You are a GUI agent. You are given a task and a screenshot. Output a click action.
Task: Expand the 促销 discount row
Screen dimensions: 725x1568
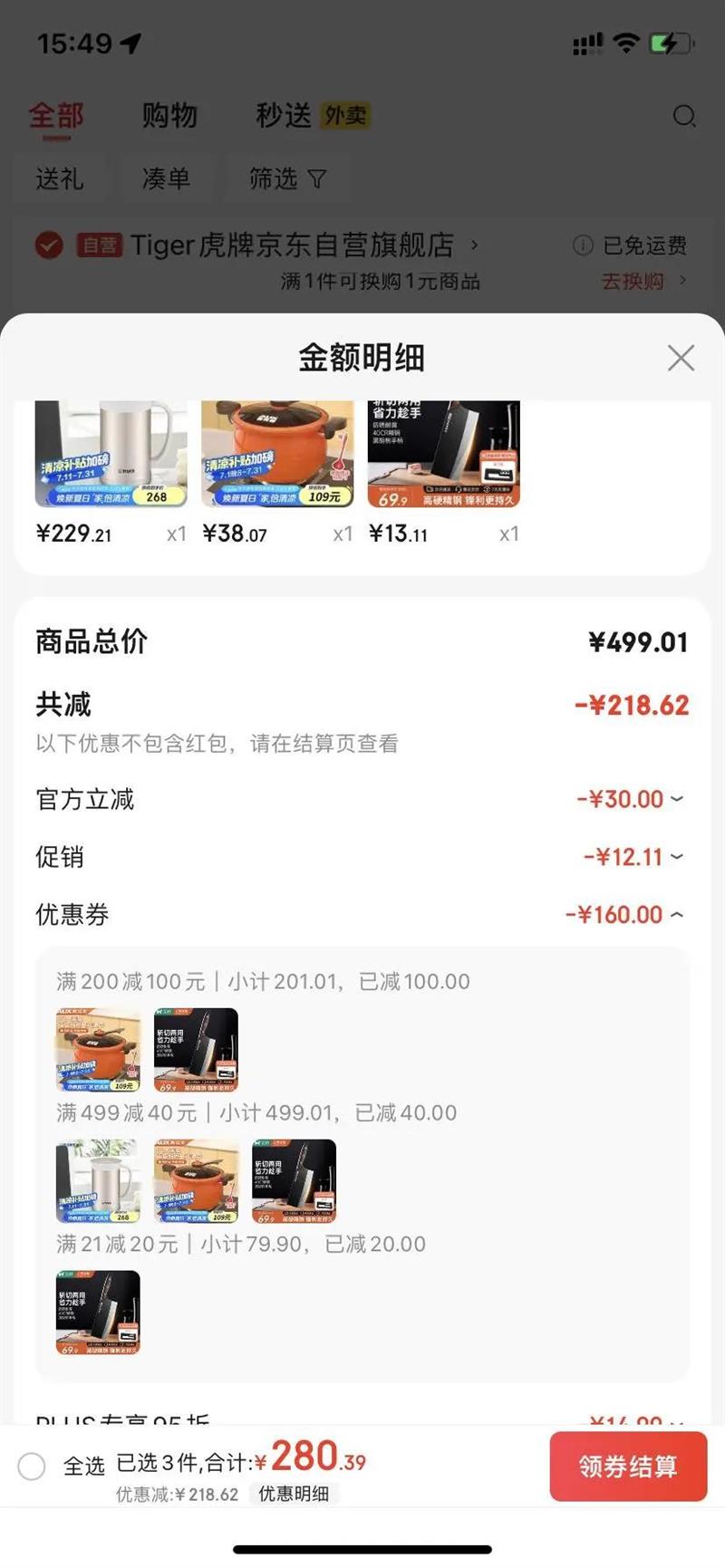[x=633, y=857]
